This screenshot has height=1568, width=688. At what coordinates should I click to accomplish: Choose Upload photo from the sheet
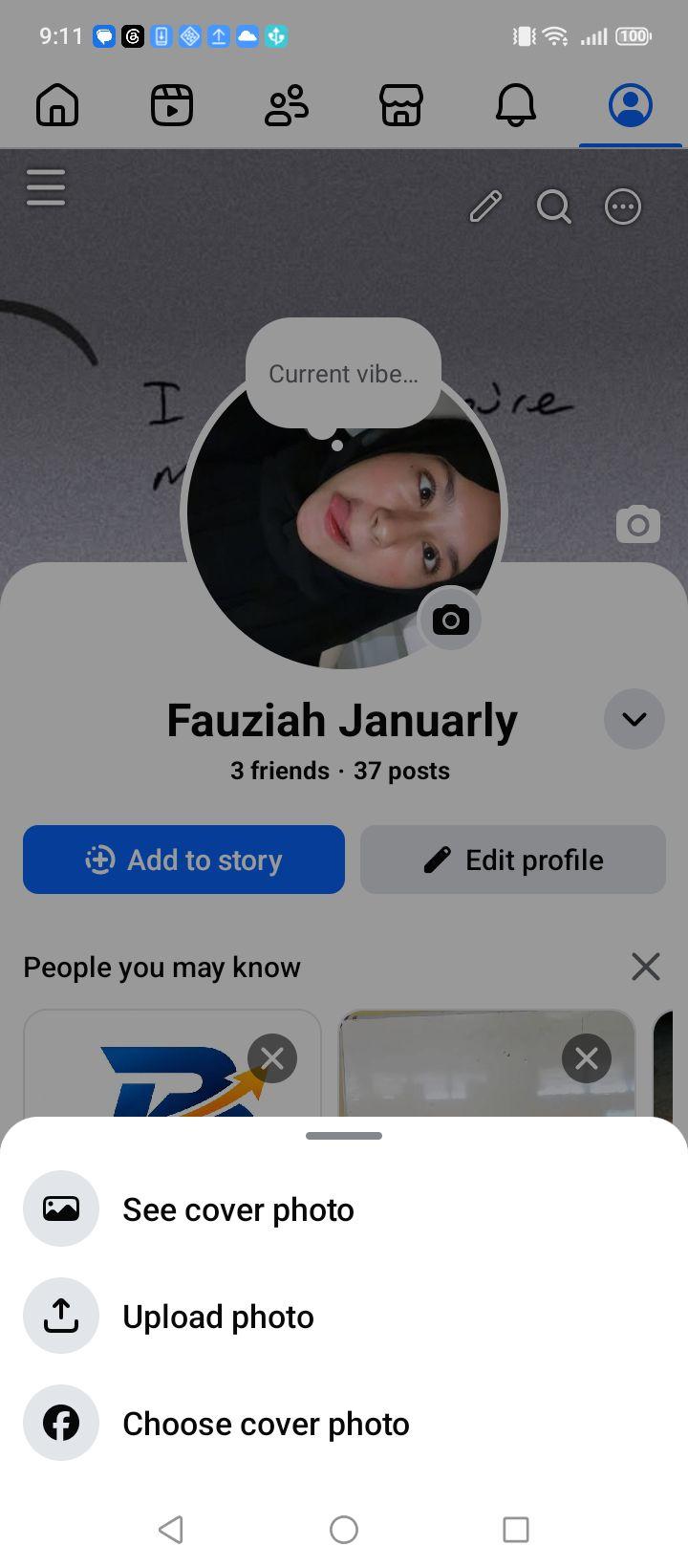[344, 1317]
